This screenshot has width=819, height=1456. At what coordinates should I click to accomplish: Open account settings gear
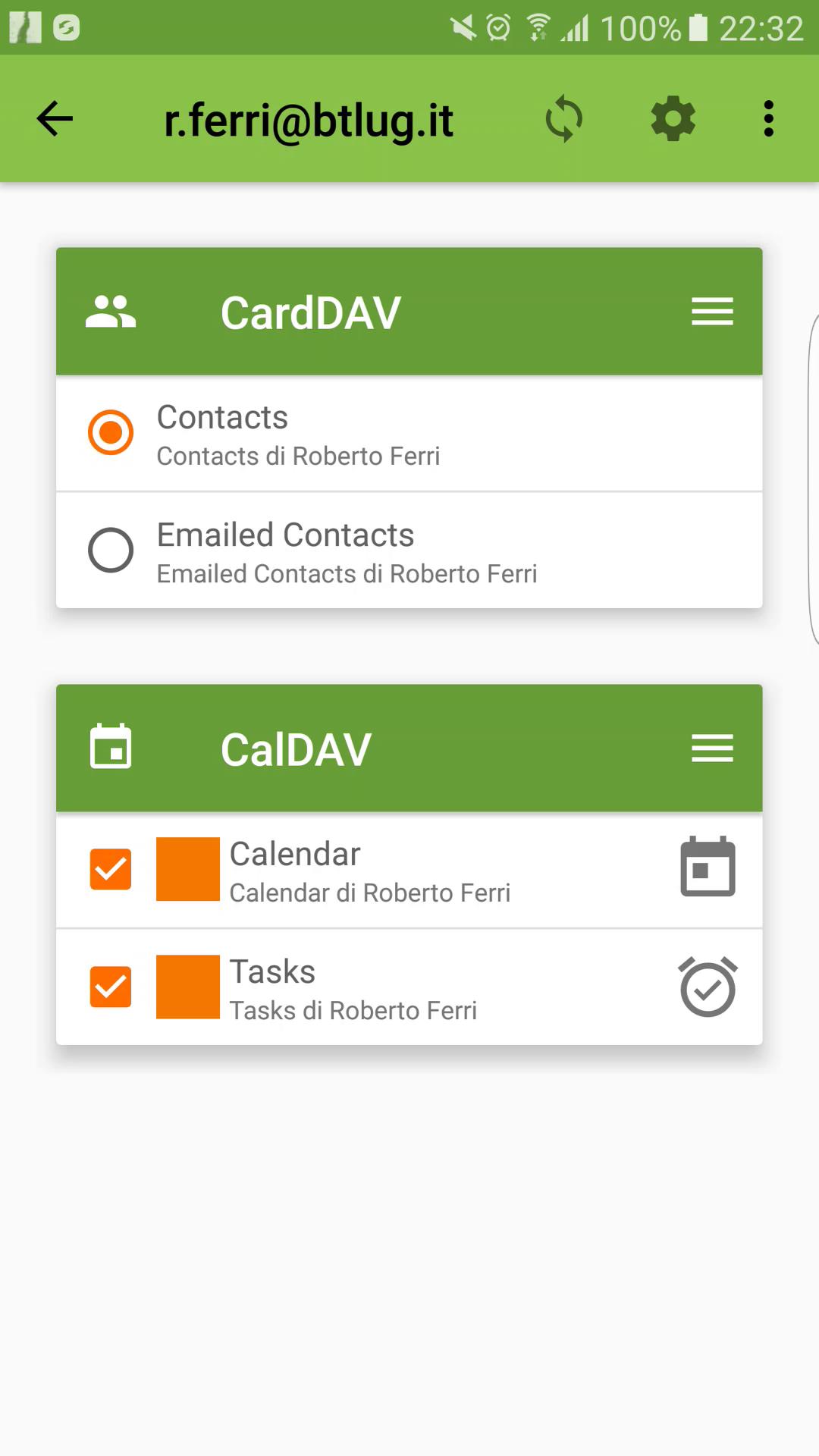[x=673, y=119]
